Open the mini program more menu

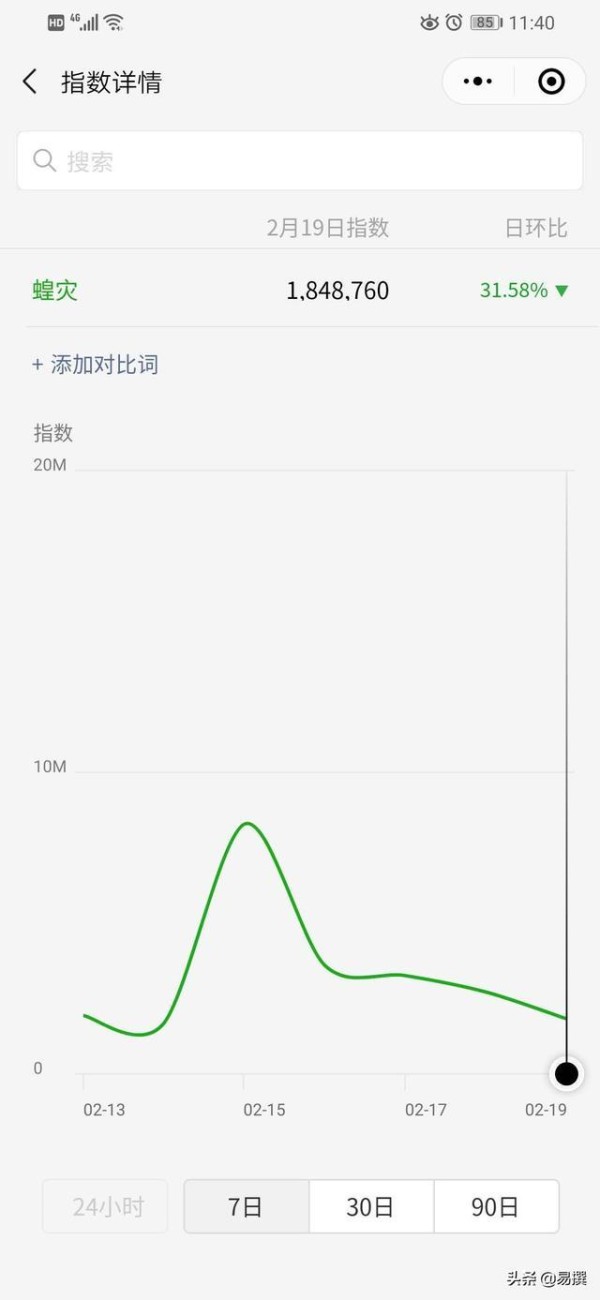coord(479,82)
